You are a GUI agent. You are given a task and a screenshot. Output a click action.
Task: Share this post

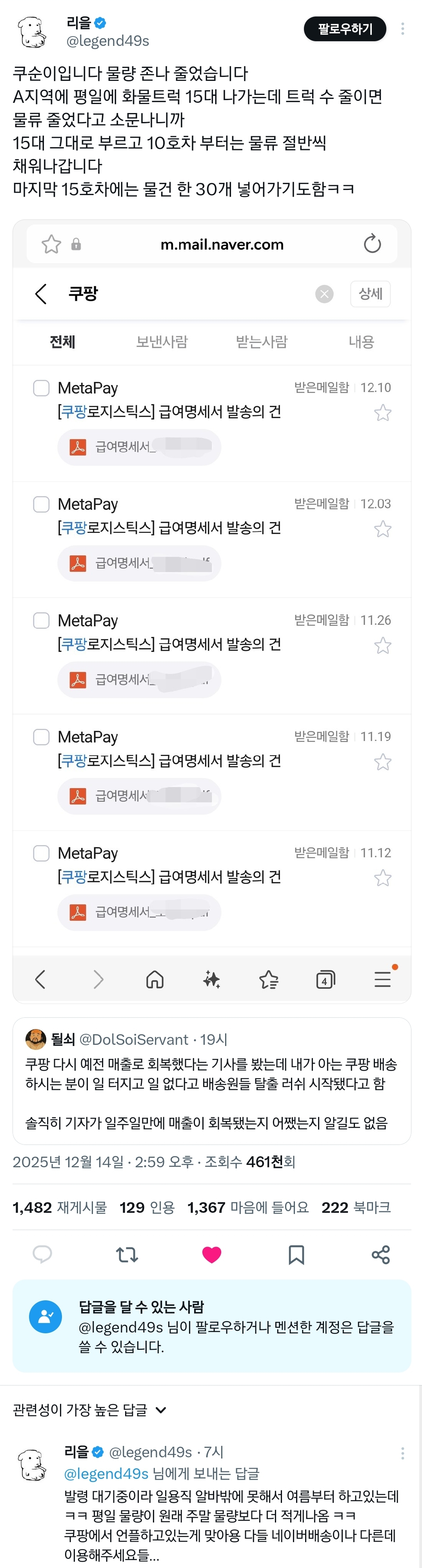point(381,1254)
